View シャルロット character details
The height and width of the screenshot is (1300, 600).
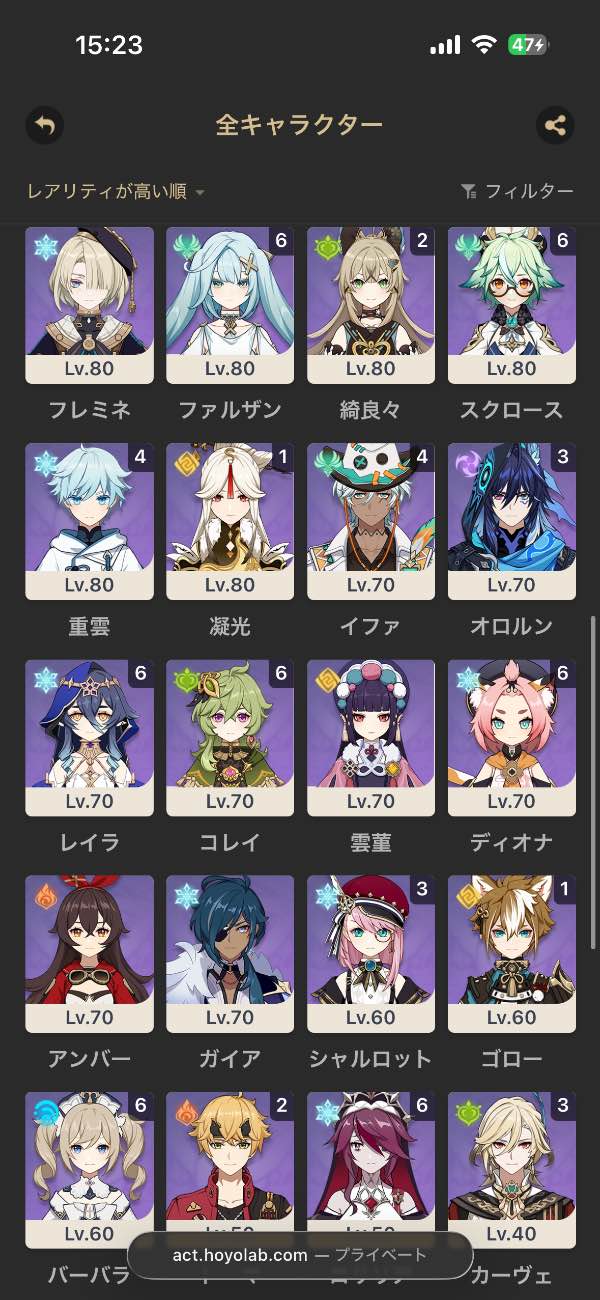371,953
